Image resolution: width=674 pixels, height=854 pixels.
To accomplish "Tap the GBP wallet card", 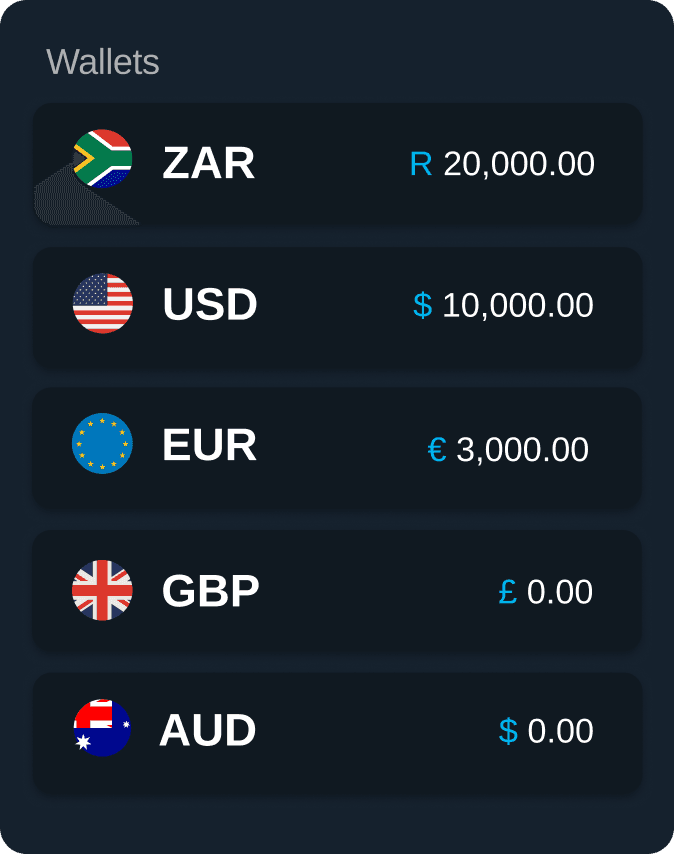I will click(x=337, y=591).
